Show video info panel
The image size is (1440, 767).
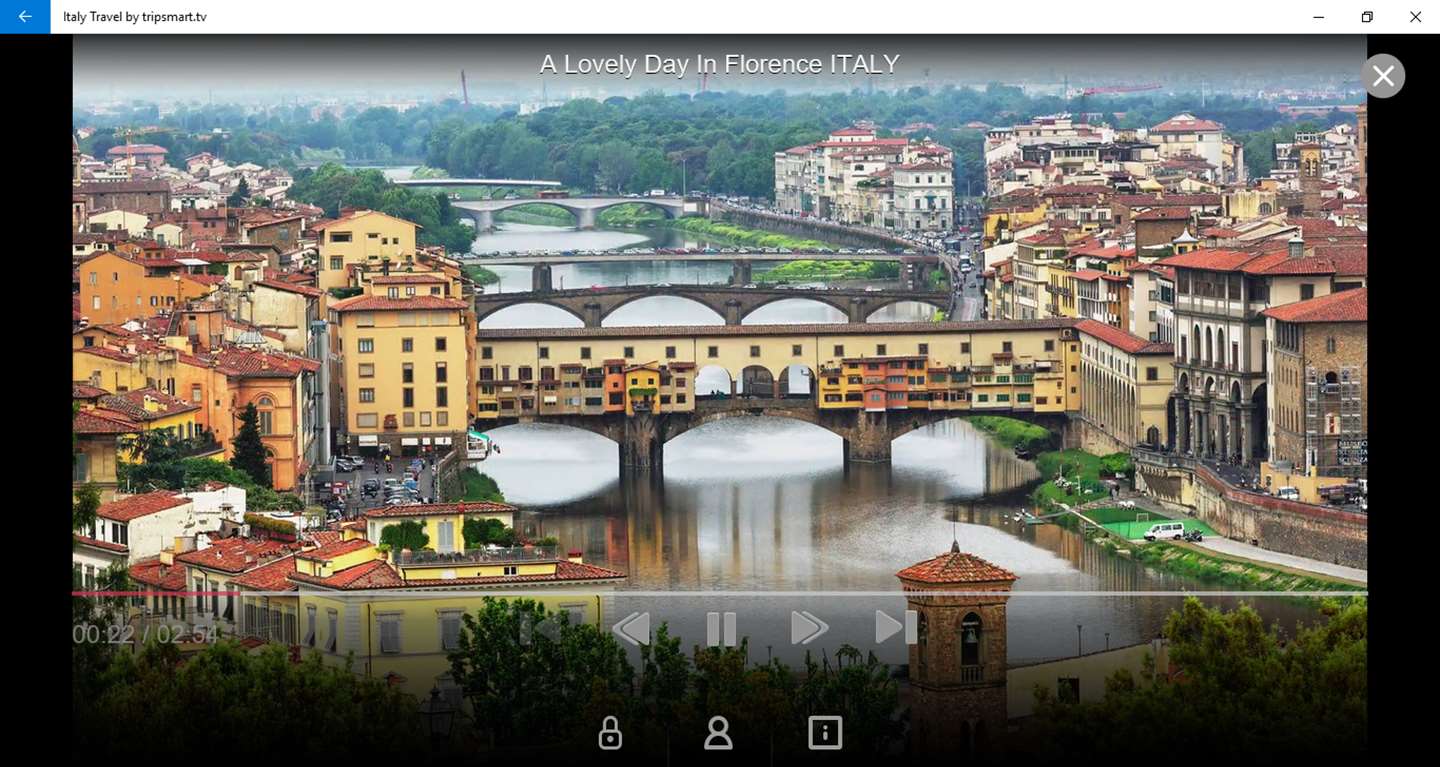(x=825, y=733)
